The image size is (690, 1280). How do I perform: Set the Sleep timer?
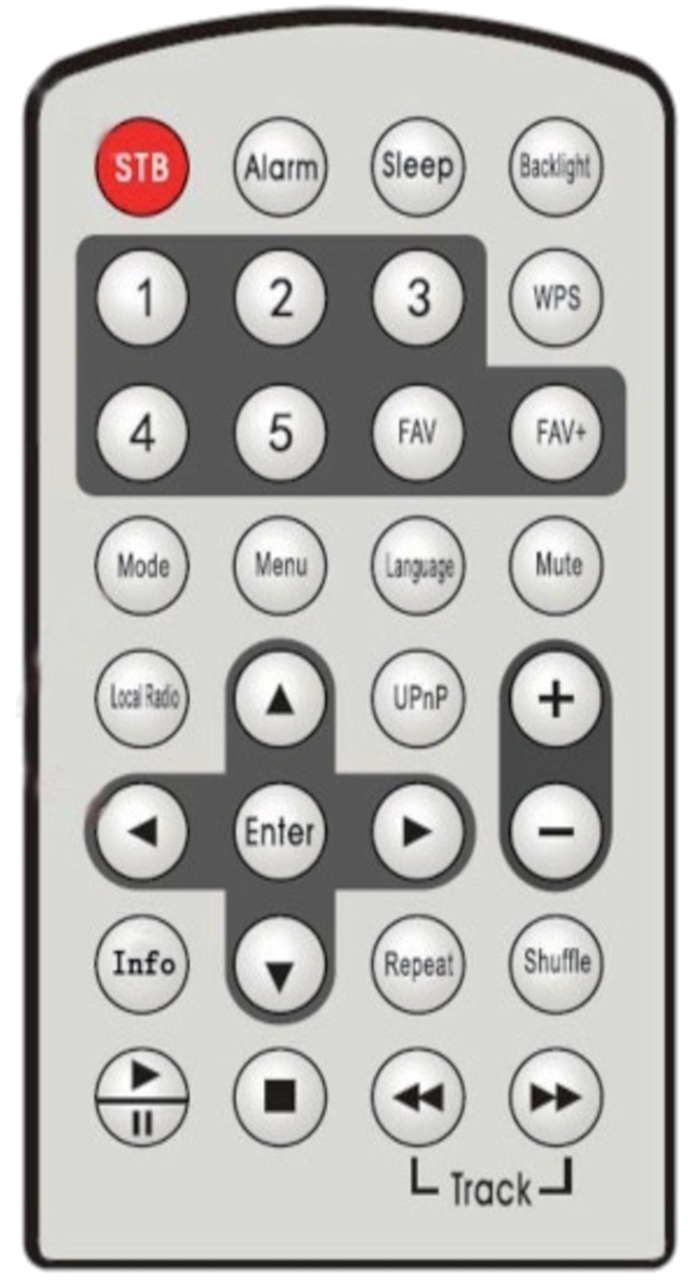click(418, 165)
